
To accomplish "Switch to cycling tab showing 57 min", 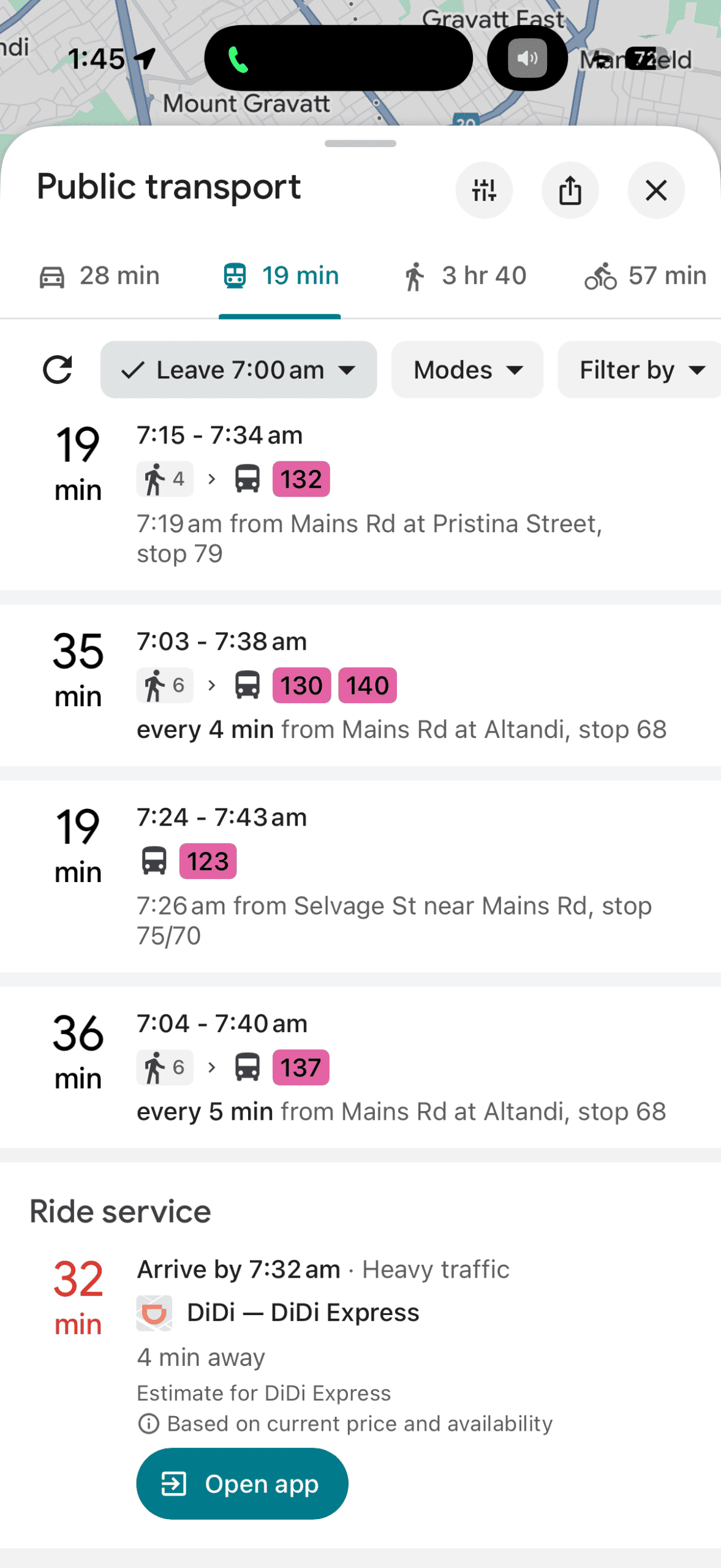I will pyautogui.click(x=645, y=276).
